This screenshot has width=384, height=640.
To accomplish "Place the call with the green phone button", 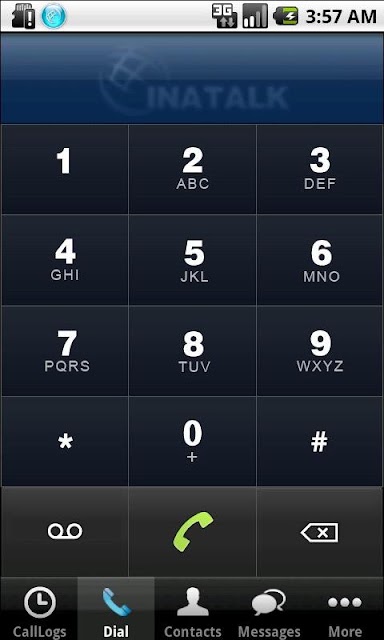I will pos(192,532).
